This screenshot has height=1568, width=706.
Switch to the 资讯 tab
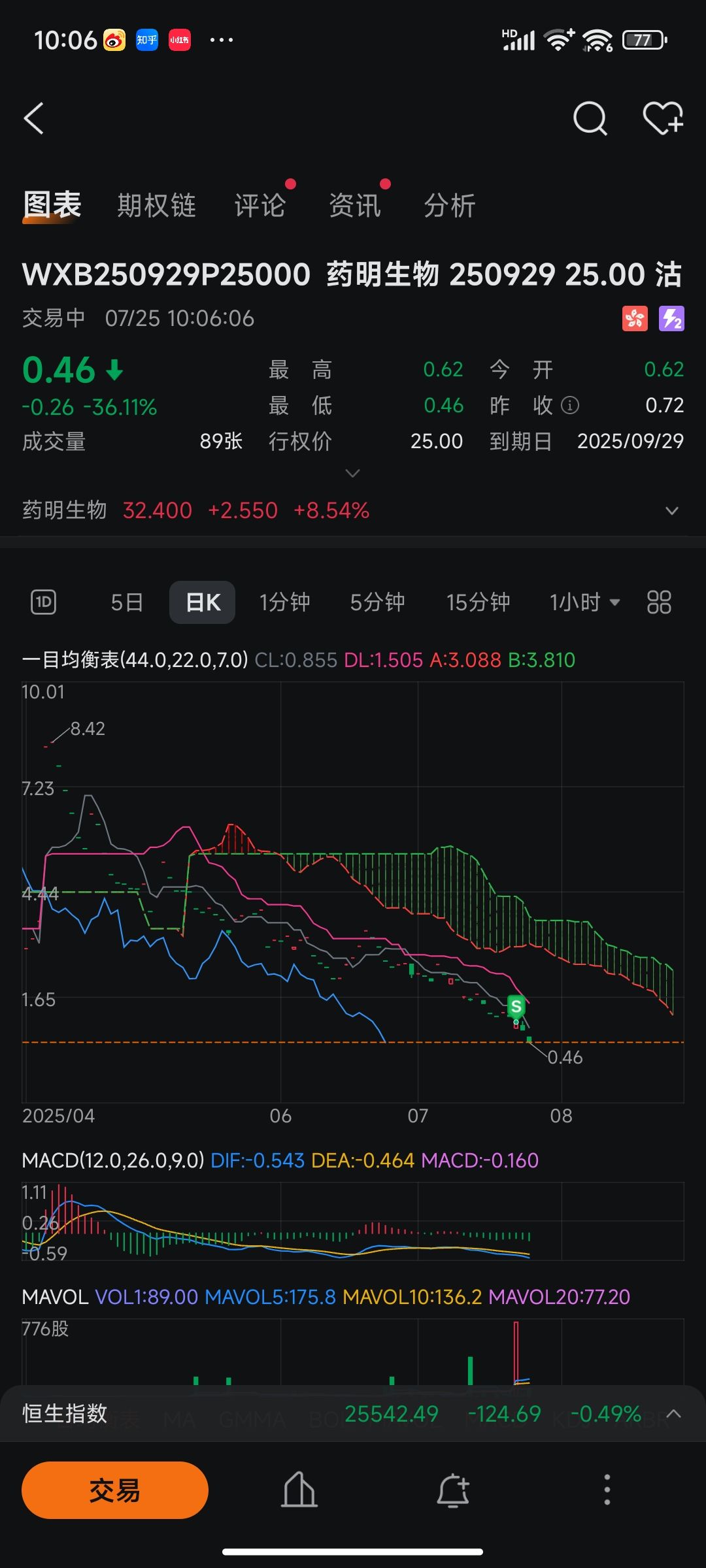click(355, 205)
